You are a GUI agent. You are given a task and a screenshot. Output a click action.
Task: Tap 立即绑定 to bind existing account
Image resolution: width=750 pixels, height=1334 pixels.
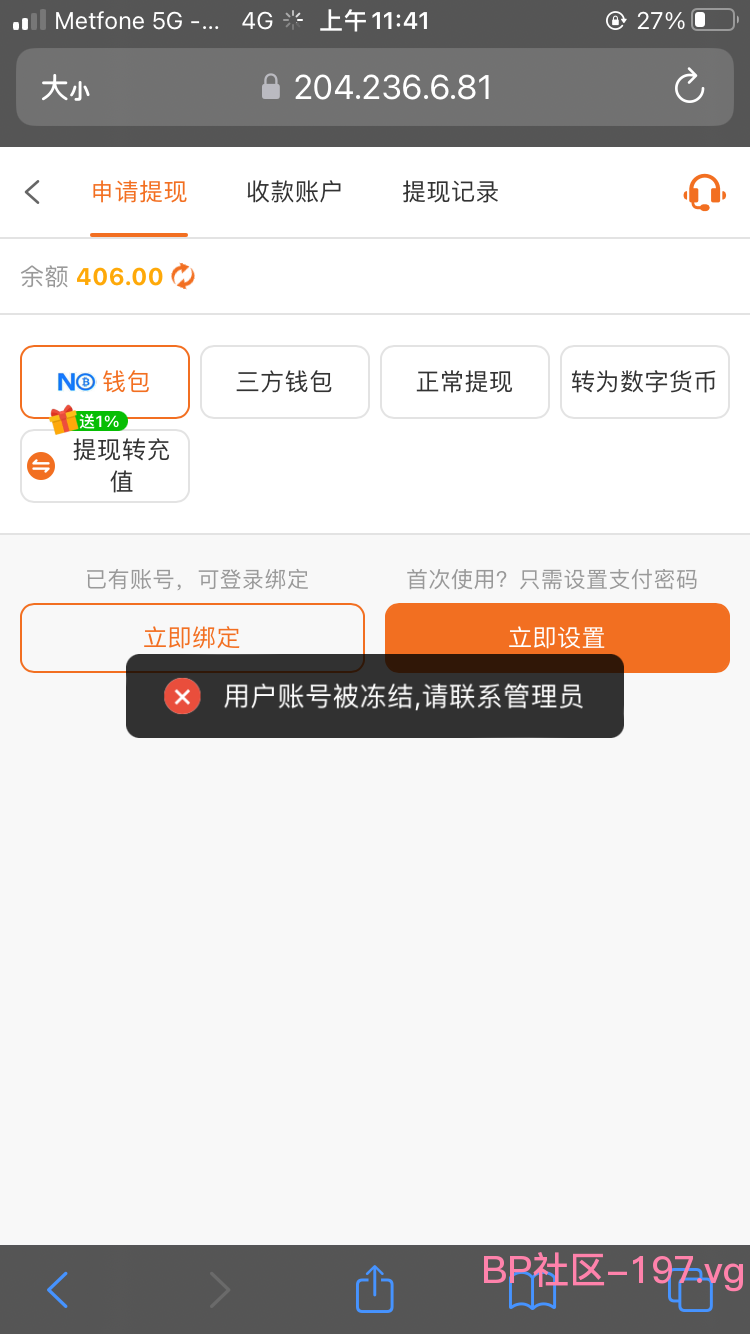coord(192,638)
